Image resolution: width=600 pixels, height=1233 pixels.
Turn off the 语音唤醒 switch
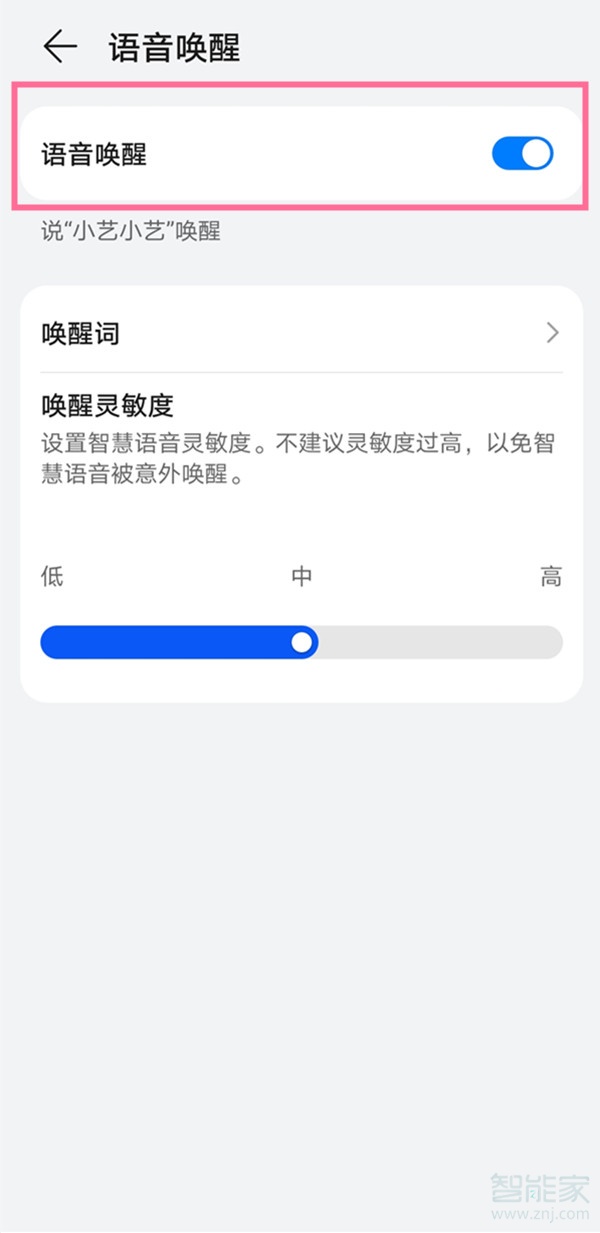pyautogui.click(x=522, y=154)
